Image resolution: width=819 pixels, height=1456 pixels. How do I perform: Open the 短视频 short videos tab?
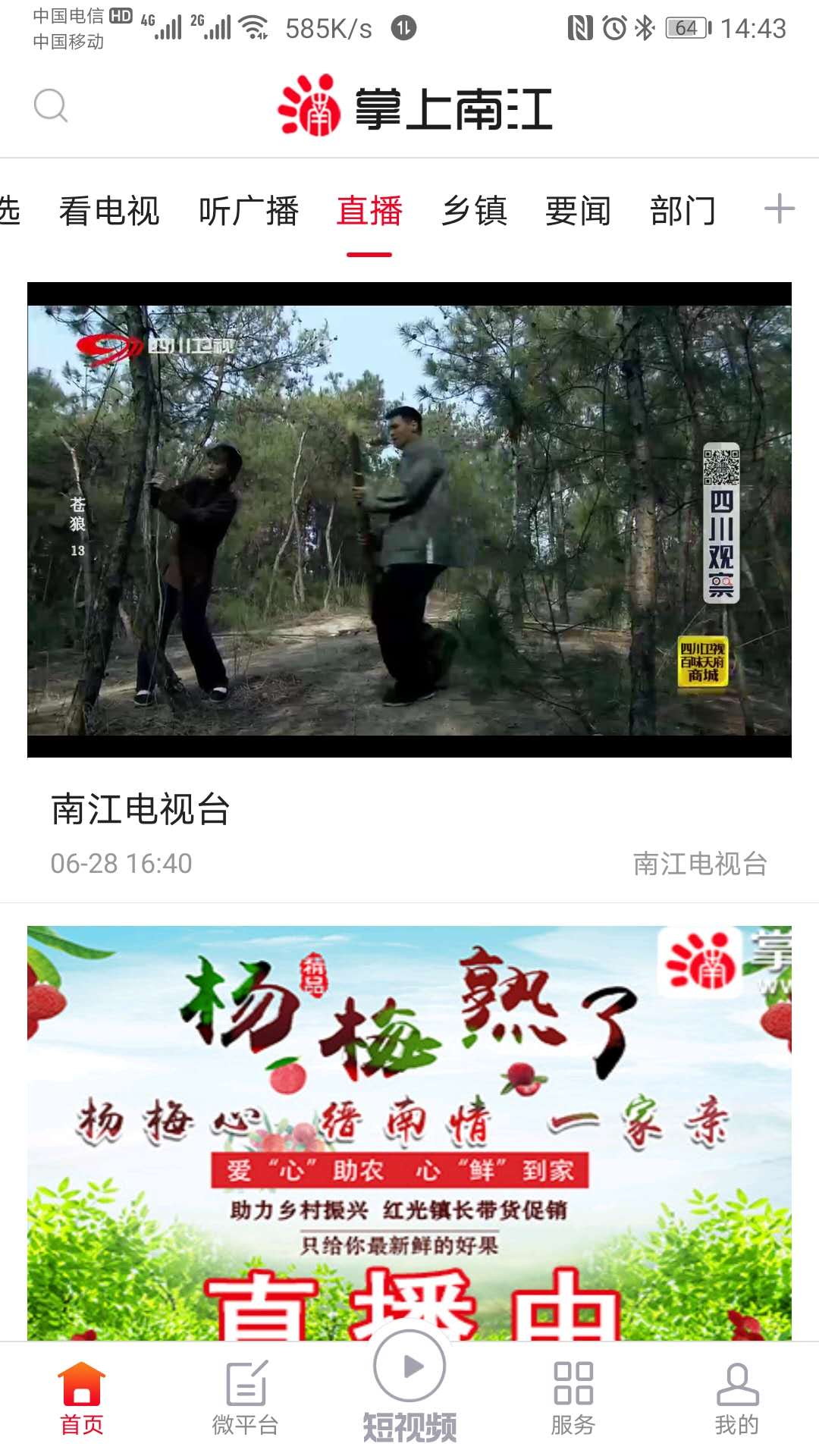tap(409, 1386)
